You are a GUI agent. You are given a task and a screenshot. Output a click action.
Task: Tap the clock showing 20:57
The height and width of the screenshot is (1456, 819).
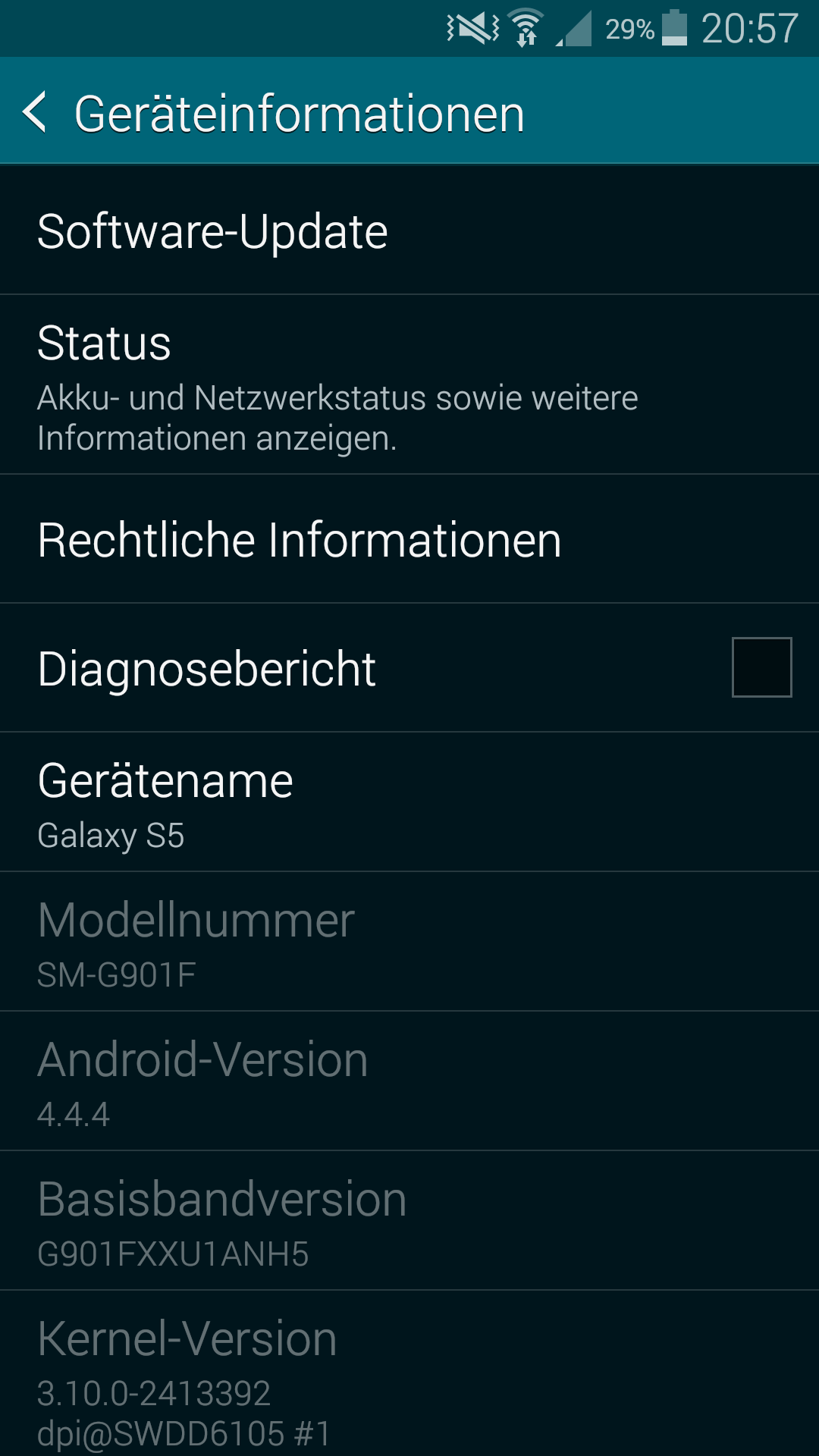751,27
